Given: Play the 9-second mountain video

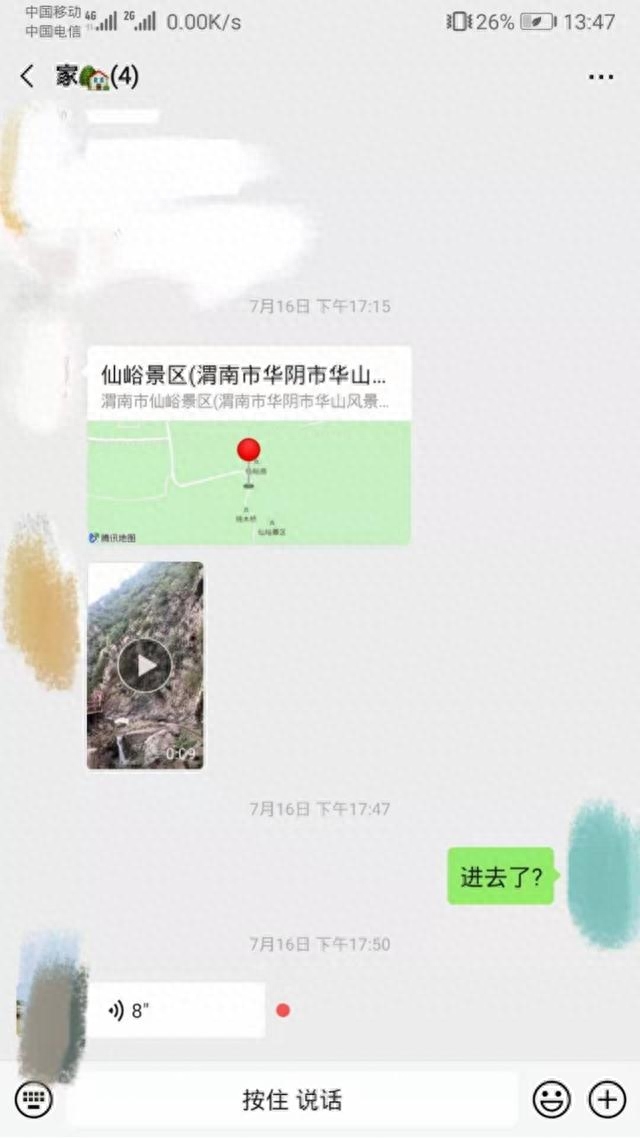Looking at the screenshot, I should (x=145, y=665).
